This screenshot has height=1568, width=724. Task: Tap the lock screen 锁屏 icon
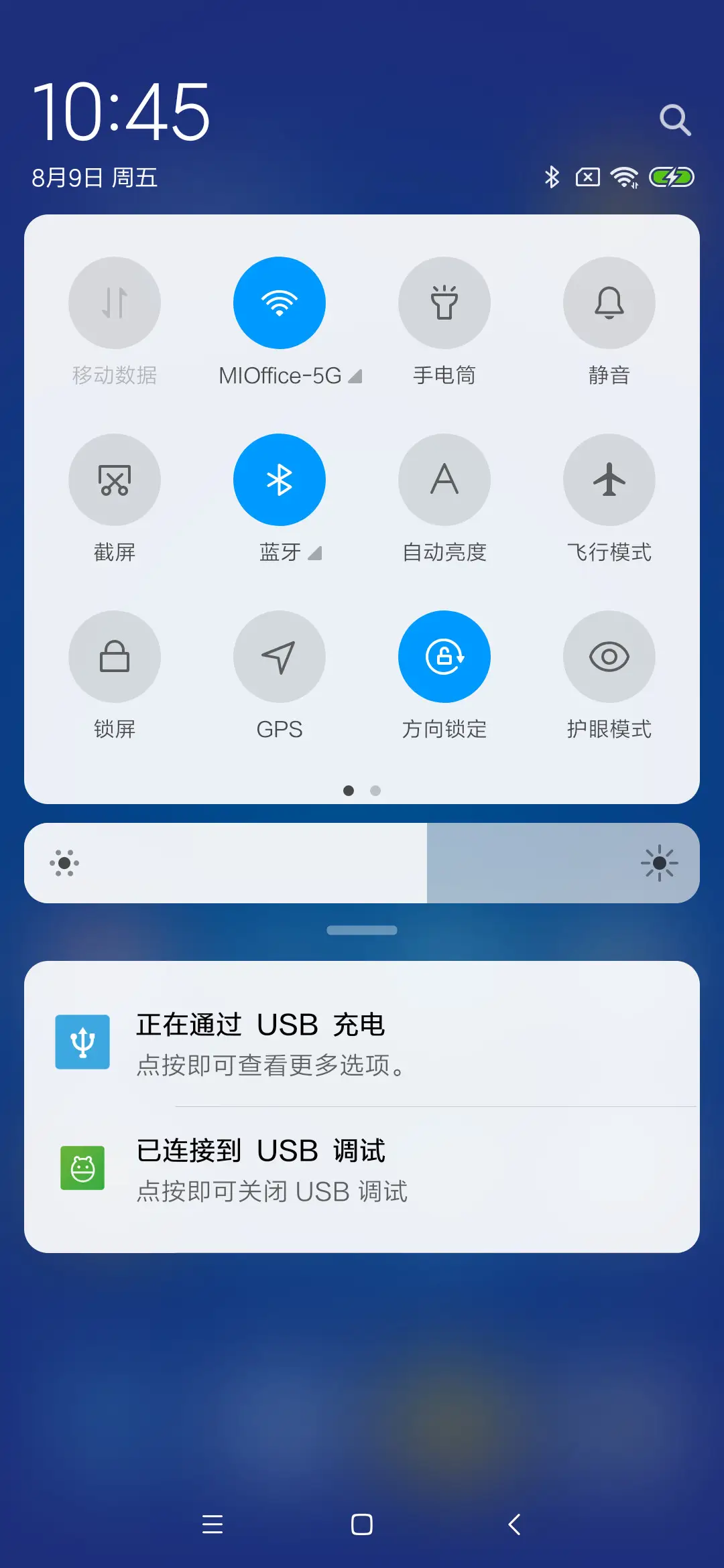[x=115, y=657]
